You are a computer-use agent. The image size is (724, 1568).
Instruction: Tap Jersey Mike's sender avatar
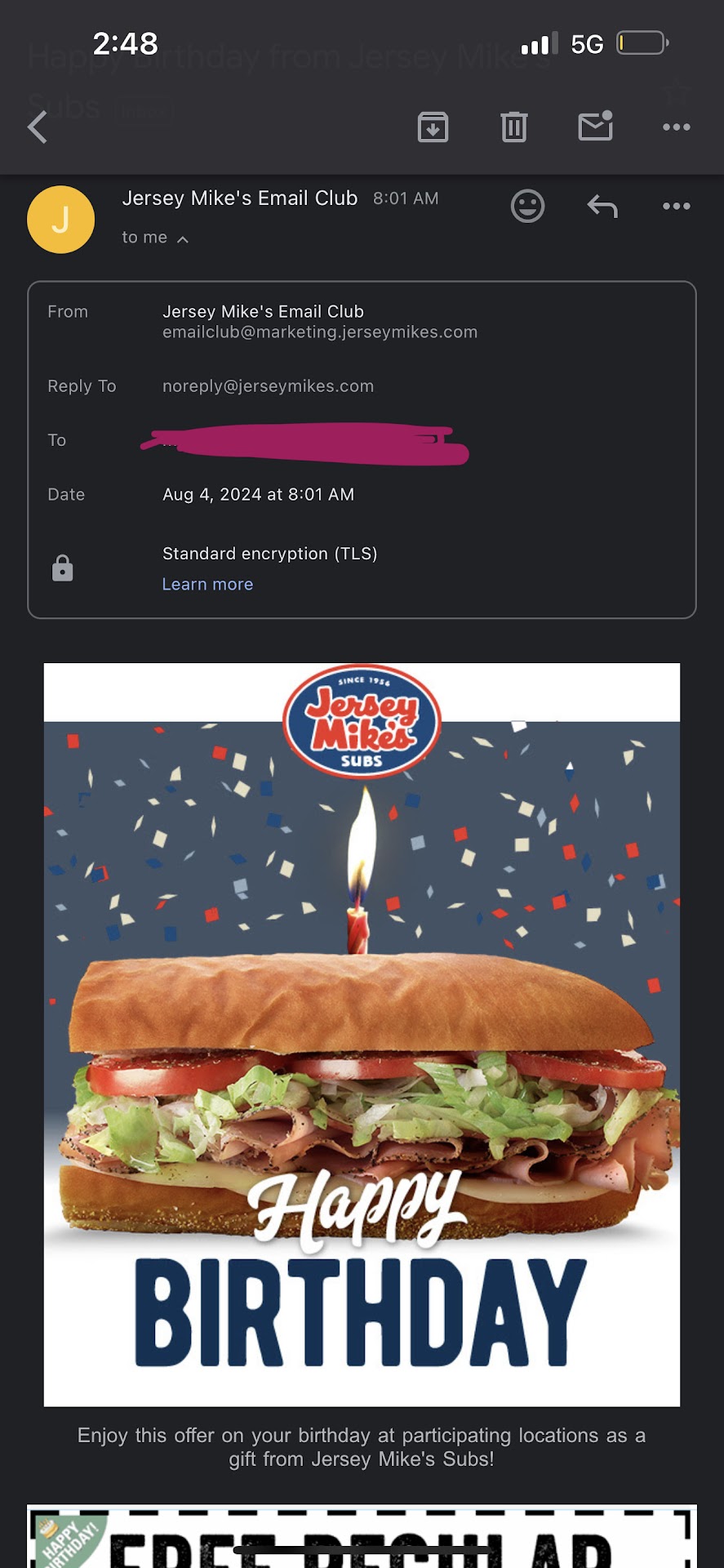click(61, 220)
